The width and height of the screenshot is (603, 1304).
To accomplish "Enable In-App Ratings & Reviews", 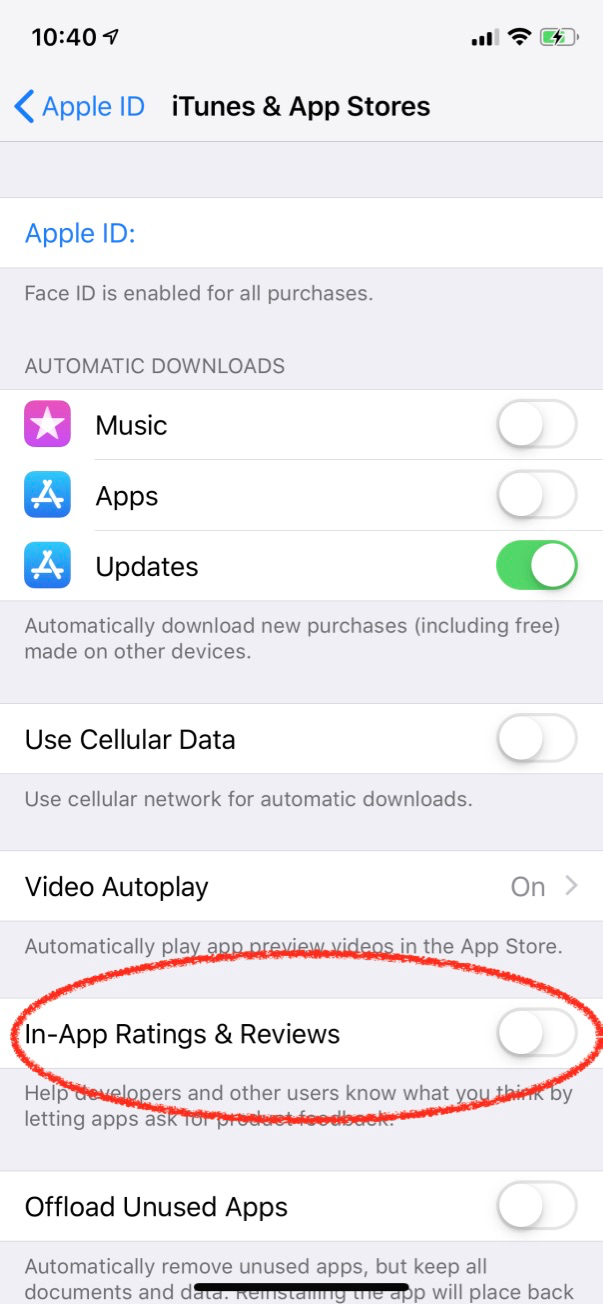I will pyautogui.click(x=537, y=1034).
